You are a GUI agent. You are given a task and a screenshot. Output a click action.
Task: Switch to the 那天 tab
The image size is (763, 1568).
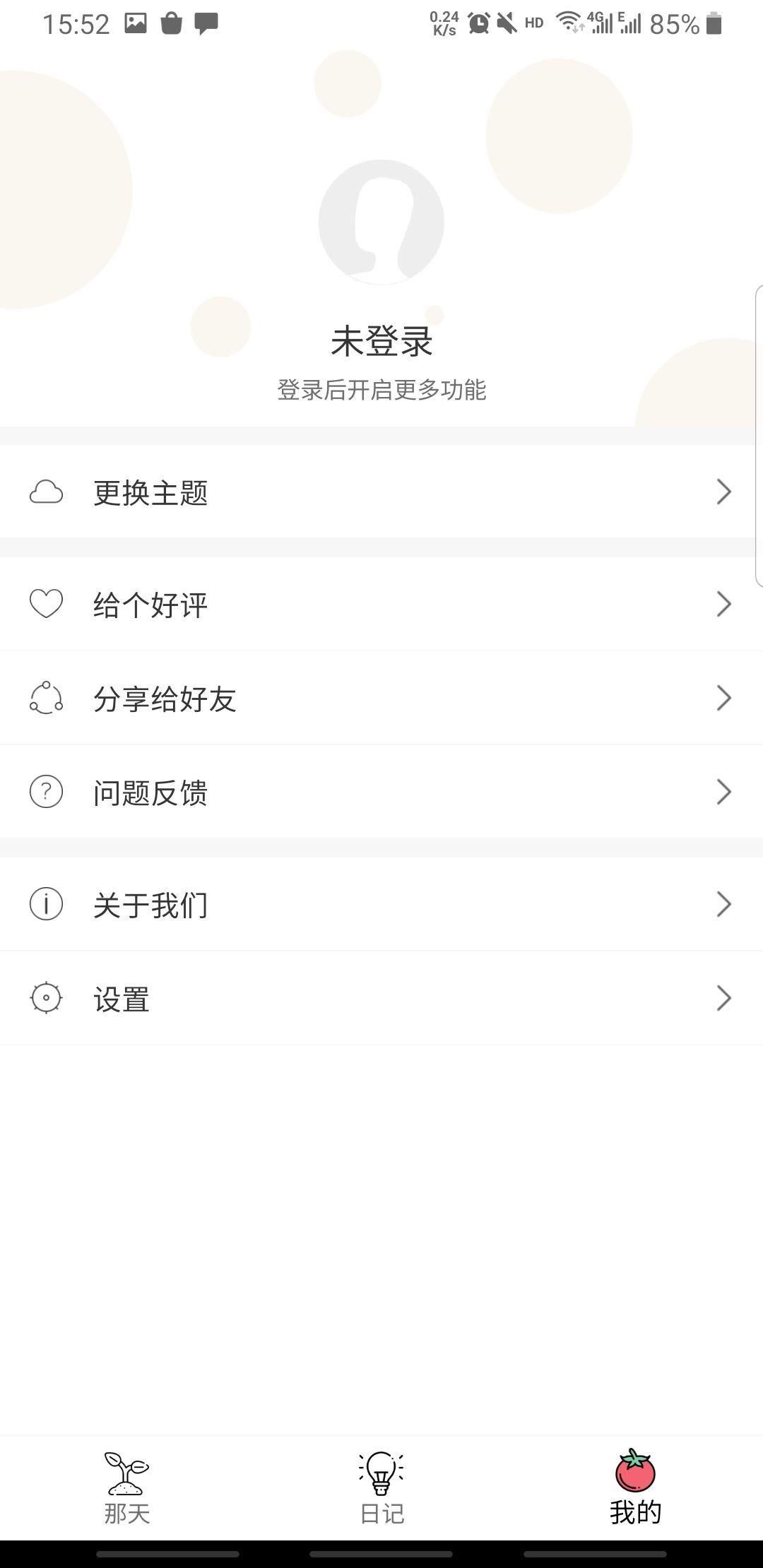tap(127, 1487)
